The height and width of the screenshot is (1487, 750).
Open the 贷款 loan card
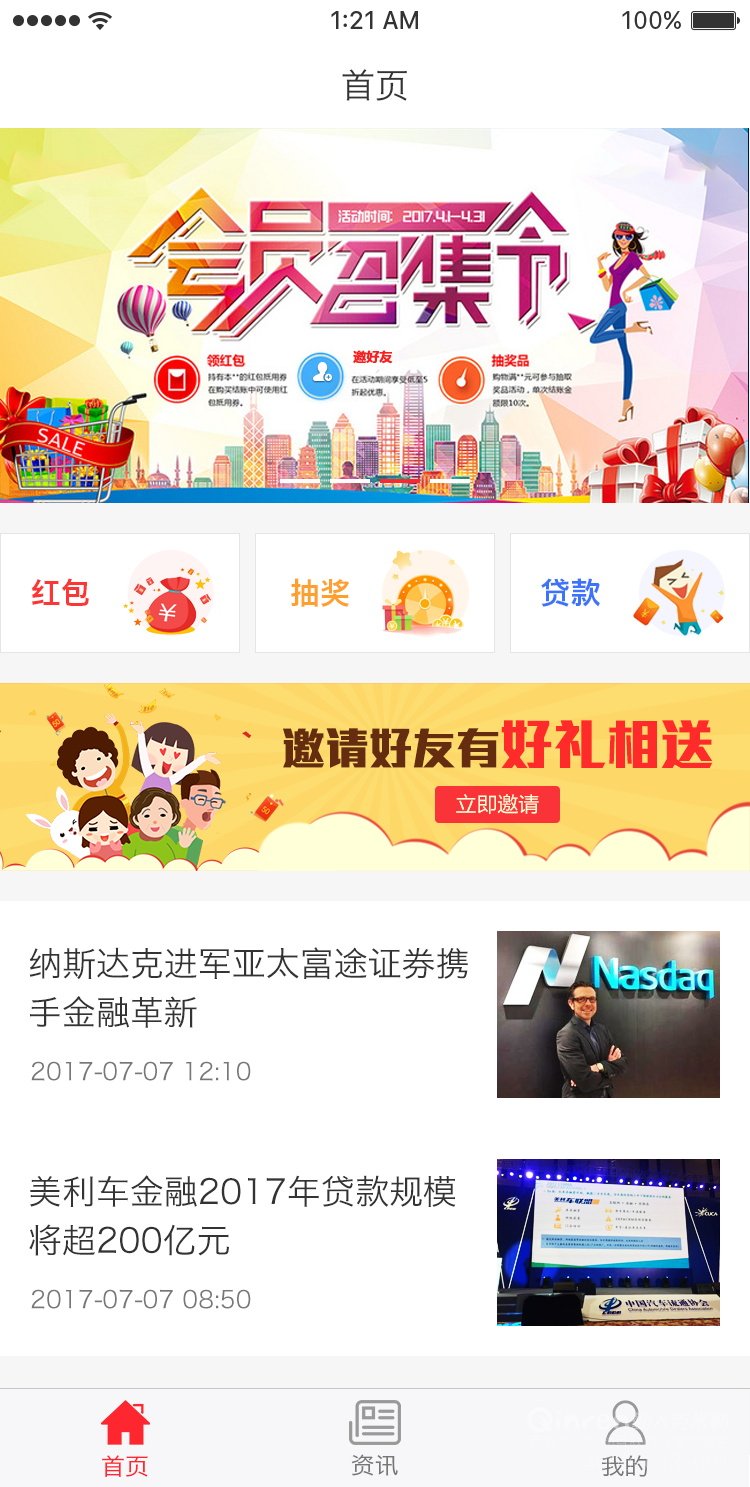(x=630, y=593)
